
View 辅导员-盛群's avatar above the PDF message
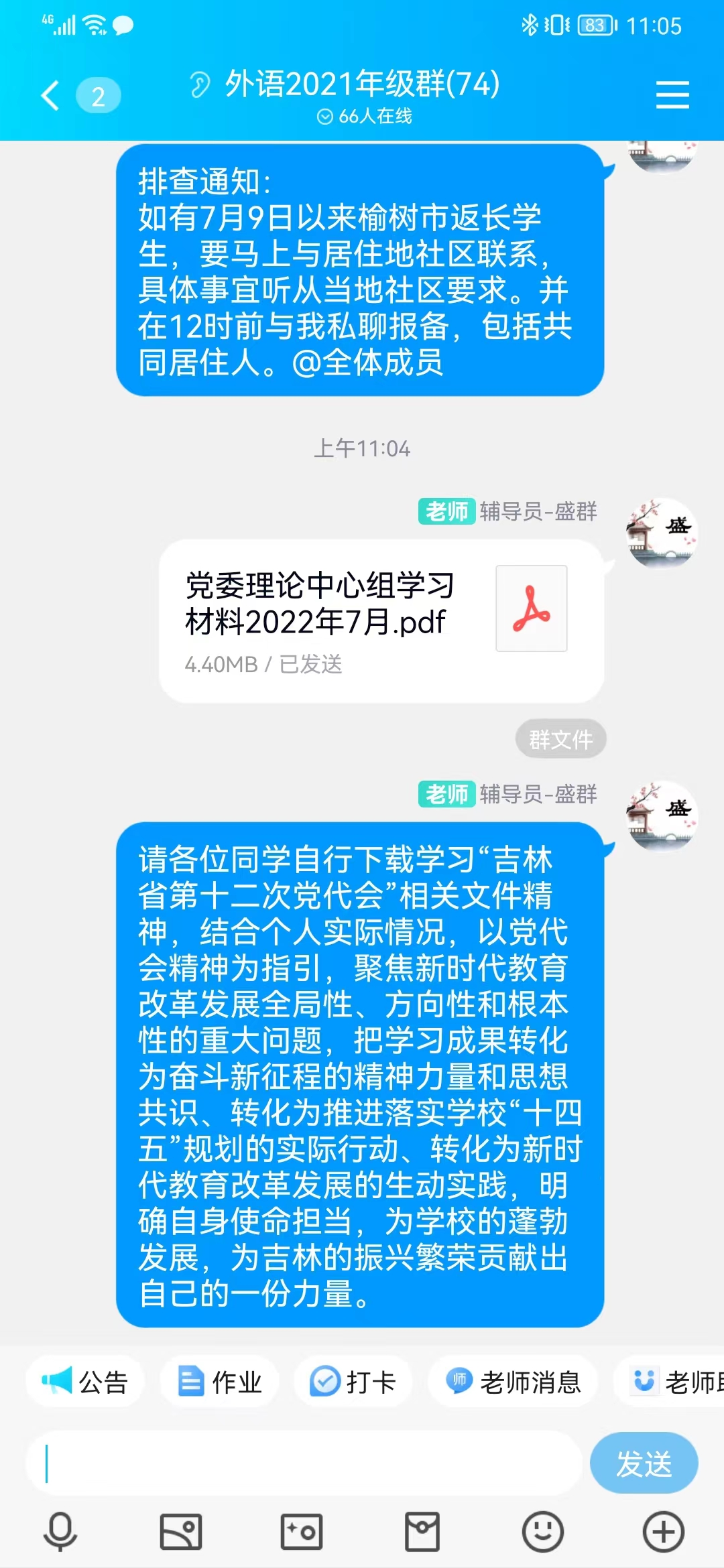point(662,534)
